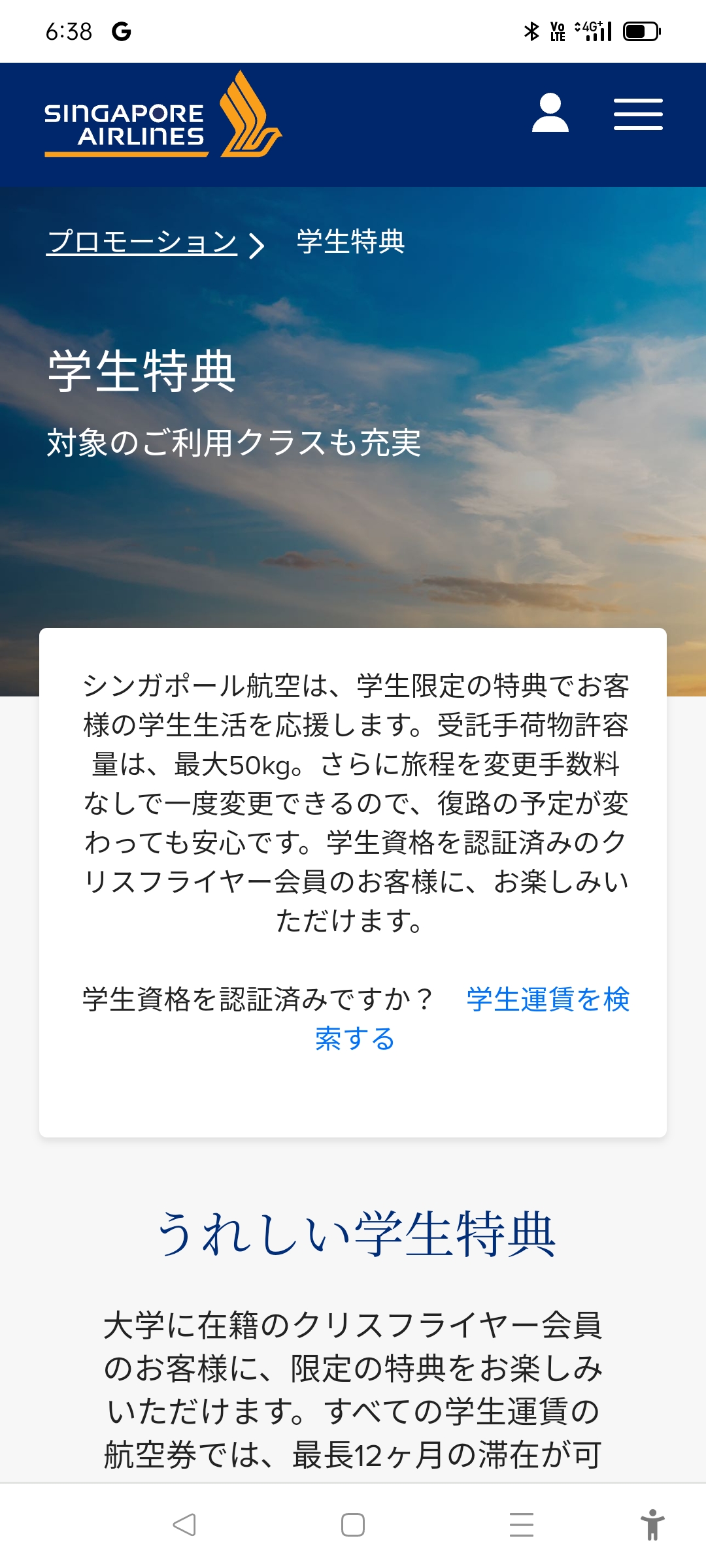Open the プロモーション breadcrumb link
The image size is (706, 1568).
point(142,242)
